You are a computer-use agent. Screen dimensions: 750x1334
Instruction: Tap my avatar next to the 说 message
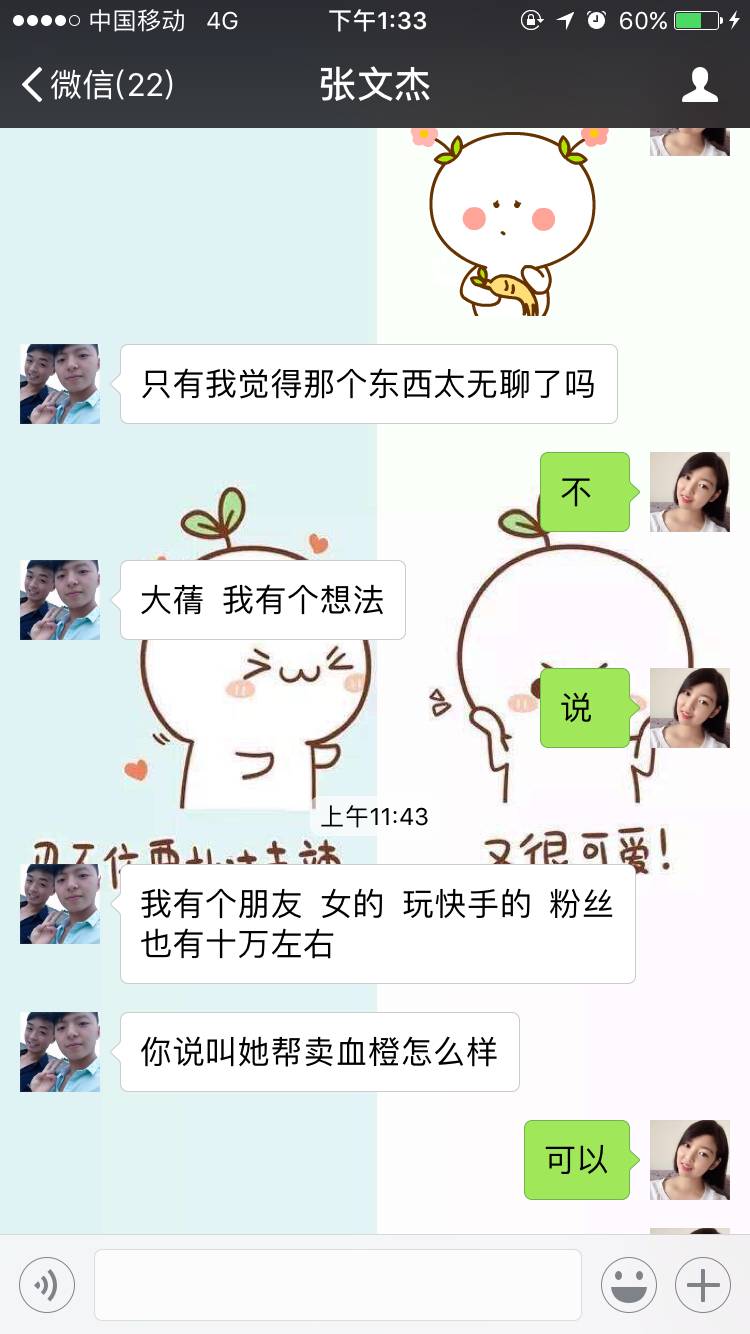(x=690, y=708)
